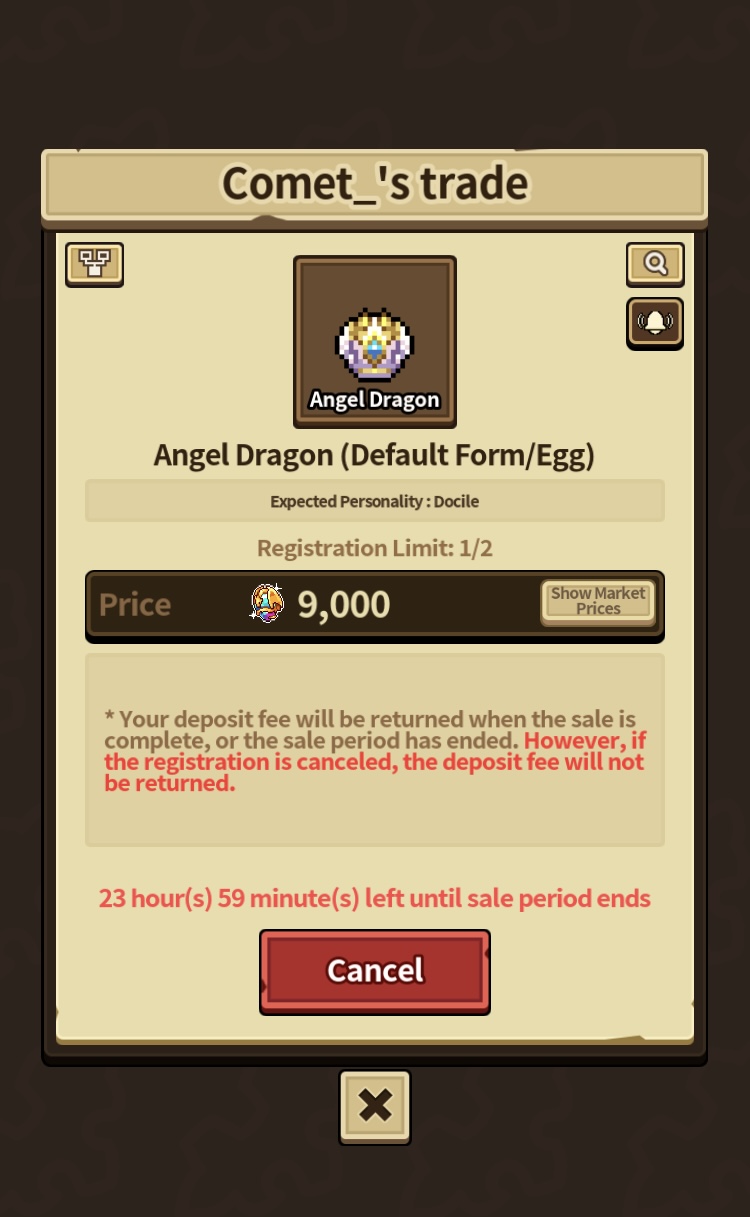This screenshot has width=750, height=1217.
Task: Tap the magnifier search icon
Action: point(655,264)
